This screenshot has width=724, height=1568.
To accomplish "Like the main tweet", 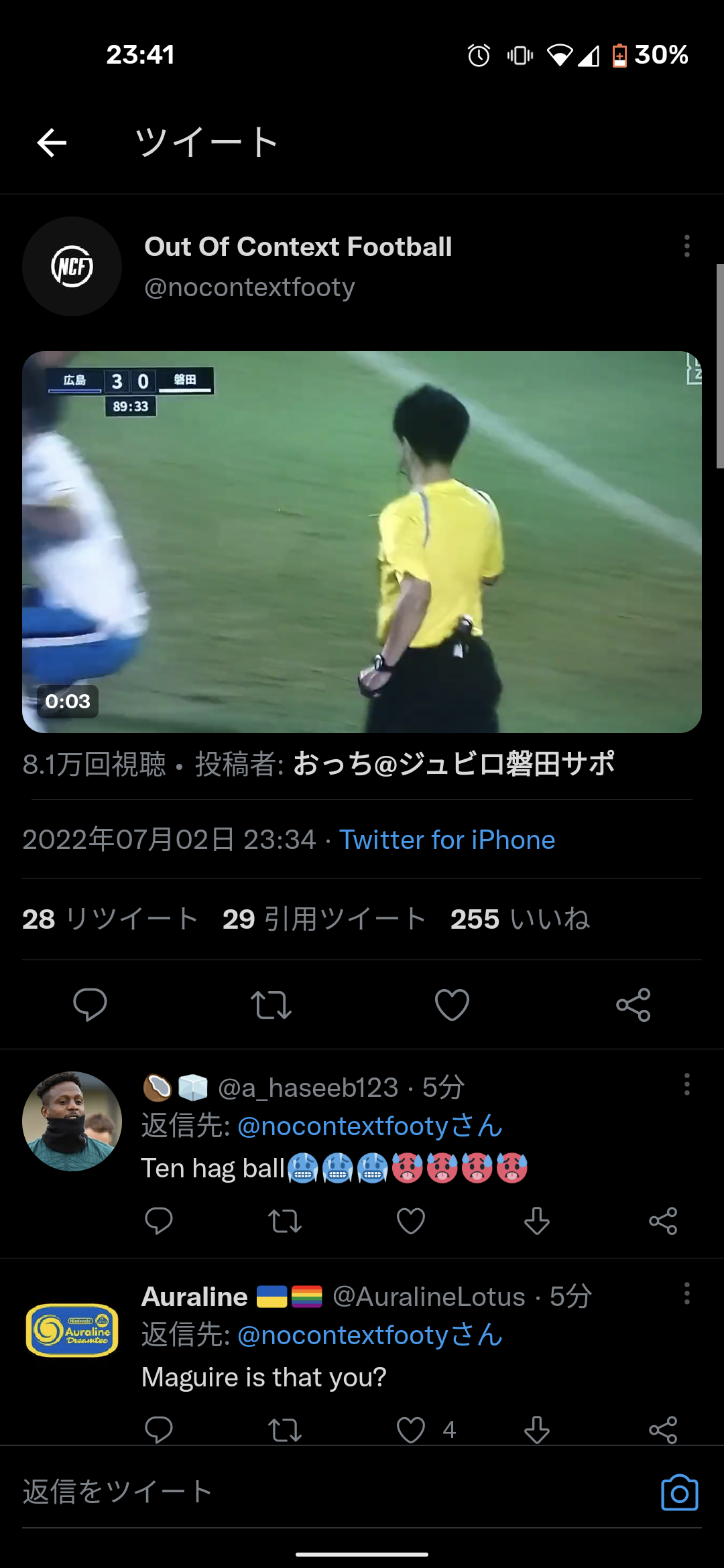I will [452, 1004].
